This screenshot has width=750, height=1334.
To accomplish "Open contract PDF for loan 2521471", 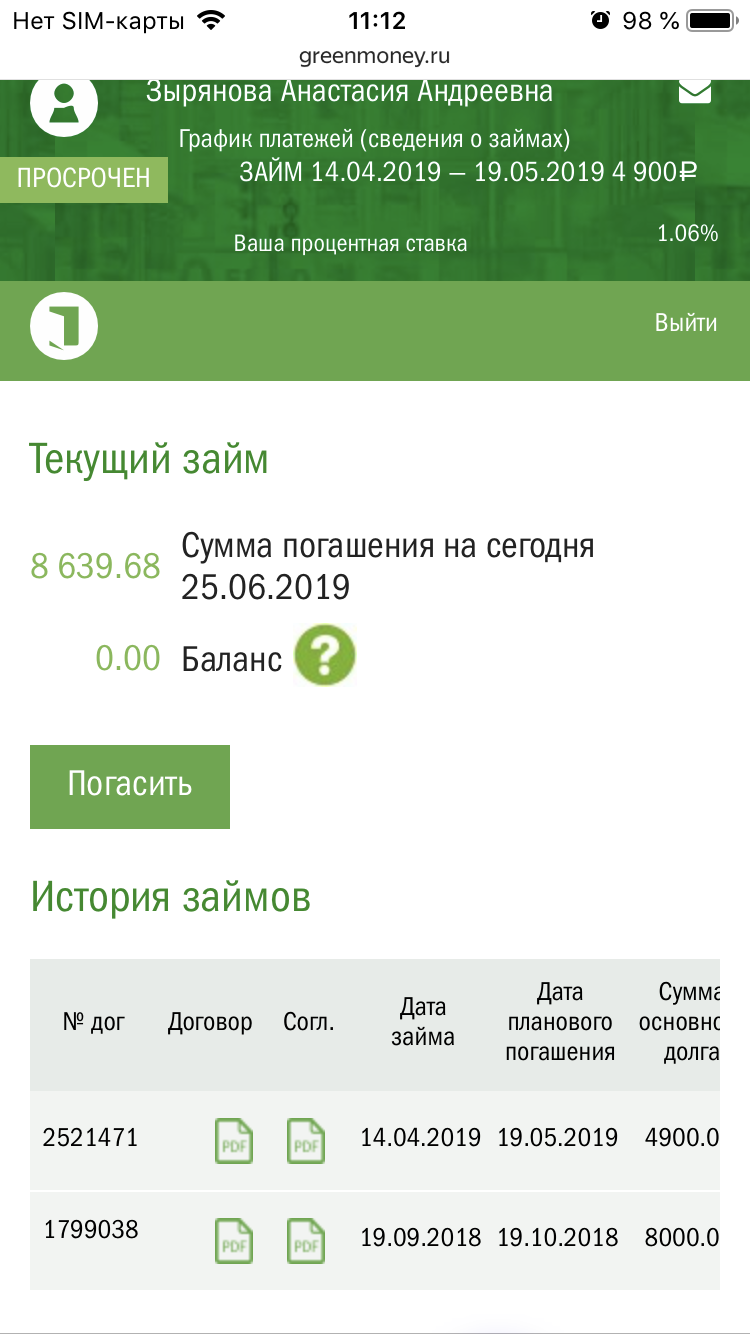I will pos(234,1141).
